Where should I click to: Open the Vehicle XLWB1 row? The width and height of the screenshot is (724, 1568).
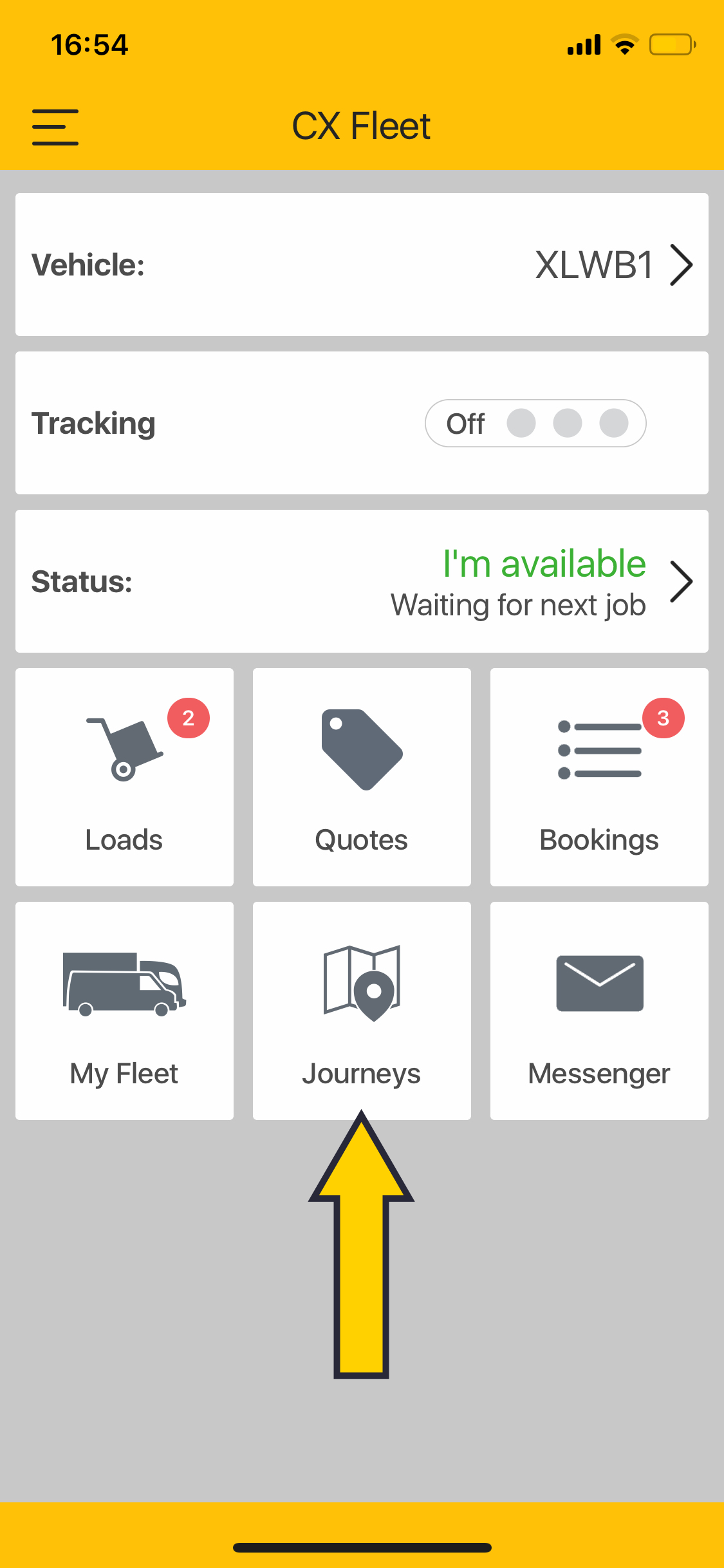click(362, 265)
